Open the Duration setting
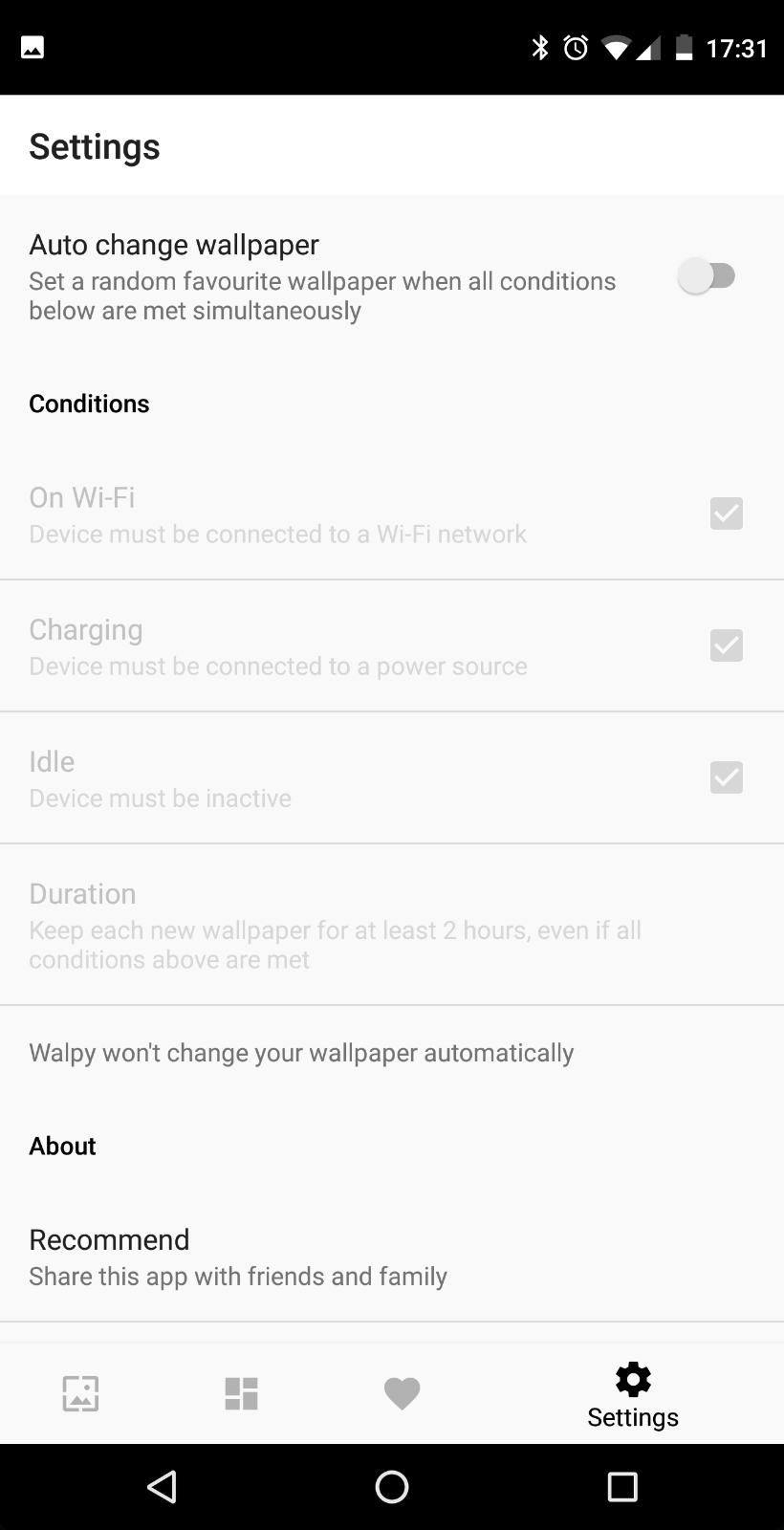The height and width of the screenshot is (1530, 784). 392,925
